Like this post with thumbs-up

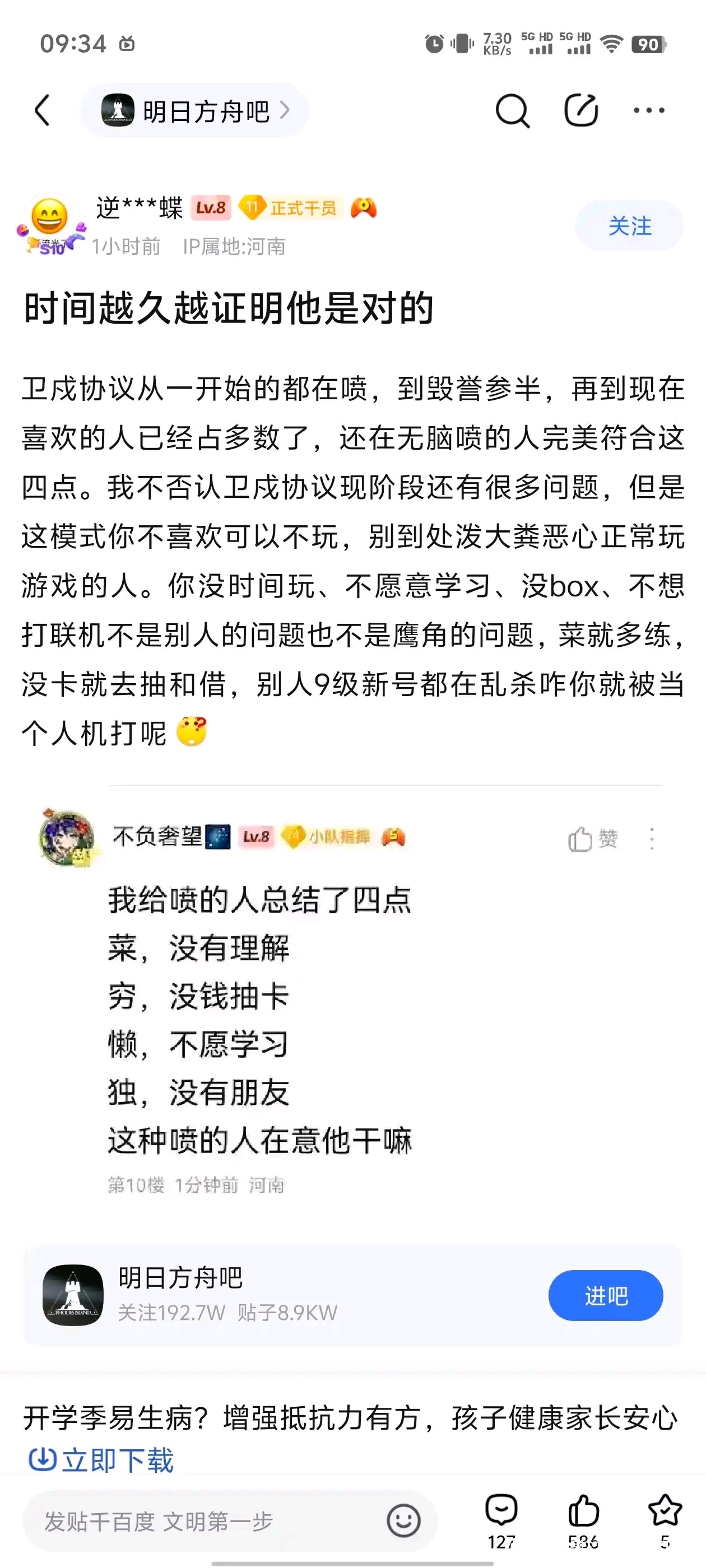point(583,1520)
